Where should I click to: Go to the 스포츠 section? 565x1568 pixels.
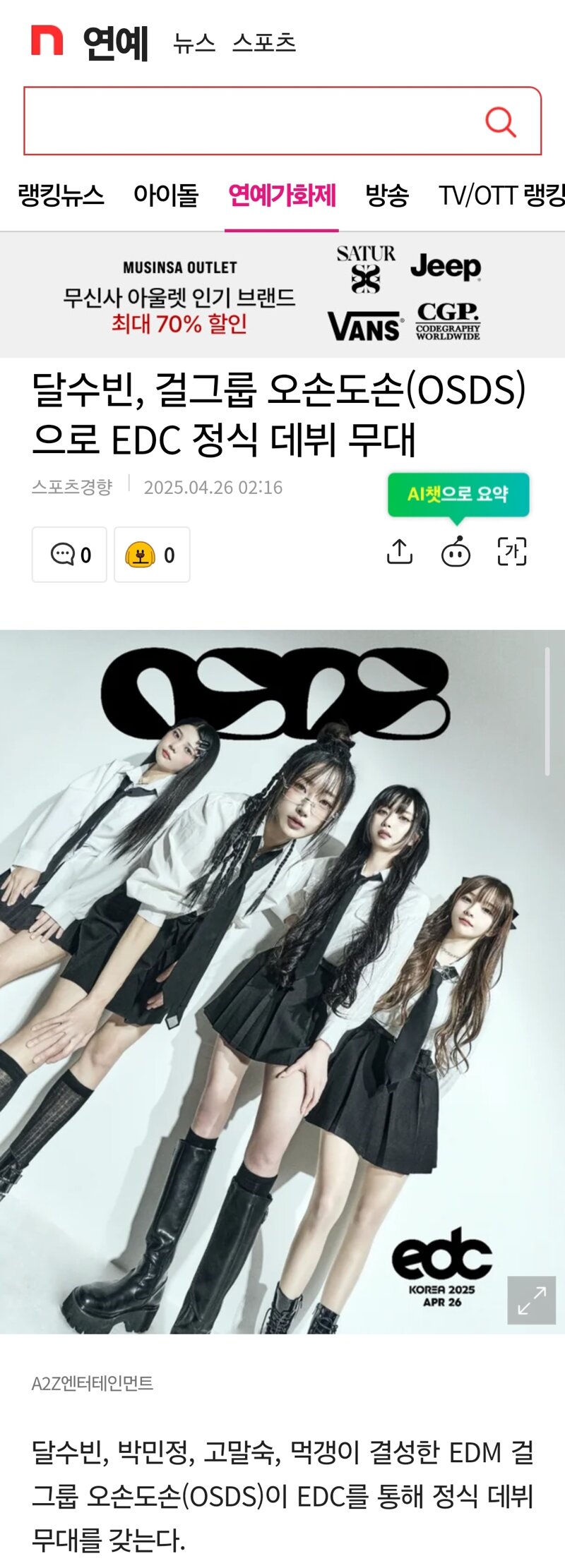click(263, 42)
